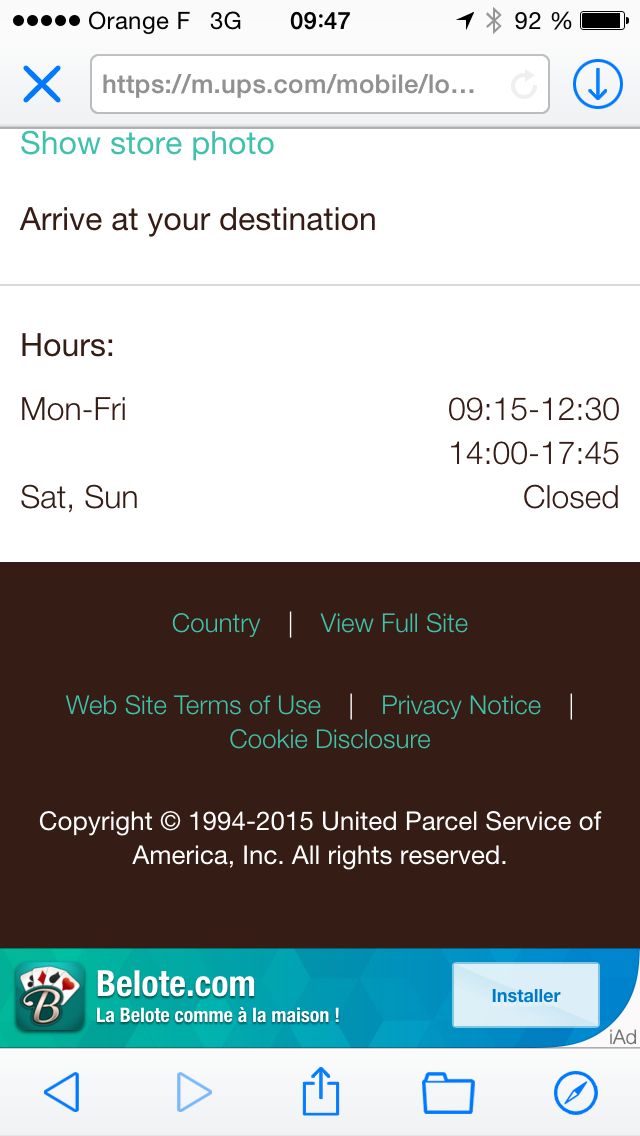Share this page
The width and height of the screenshot is (640, 1136).
(x=321, y=1090)
